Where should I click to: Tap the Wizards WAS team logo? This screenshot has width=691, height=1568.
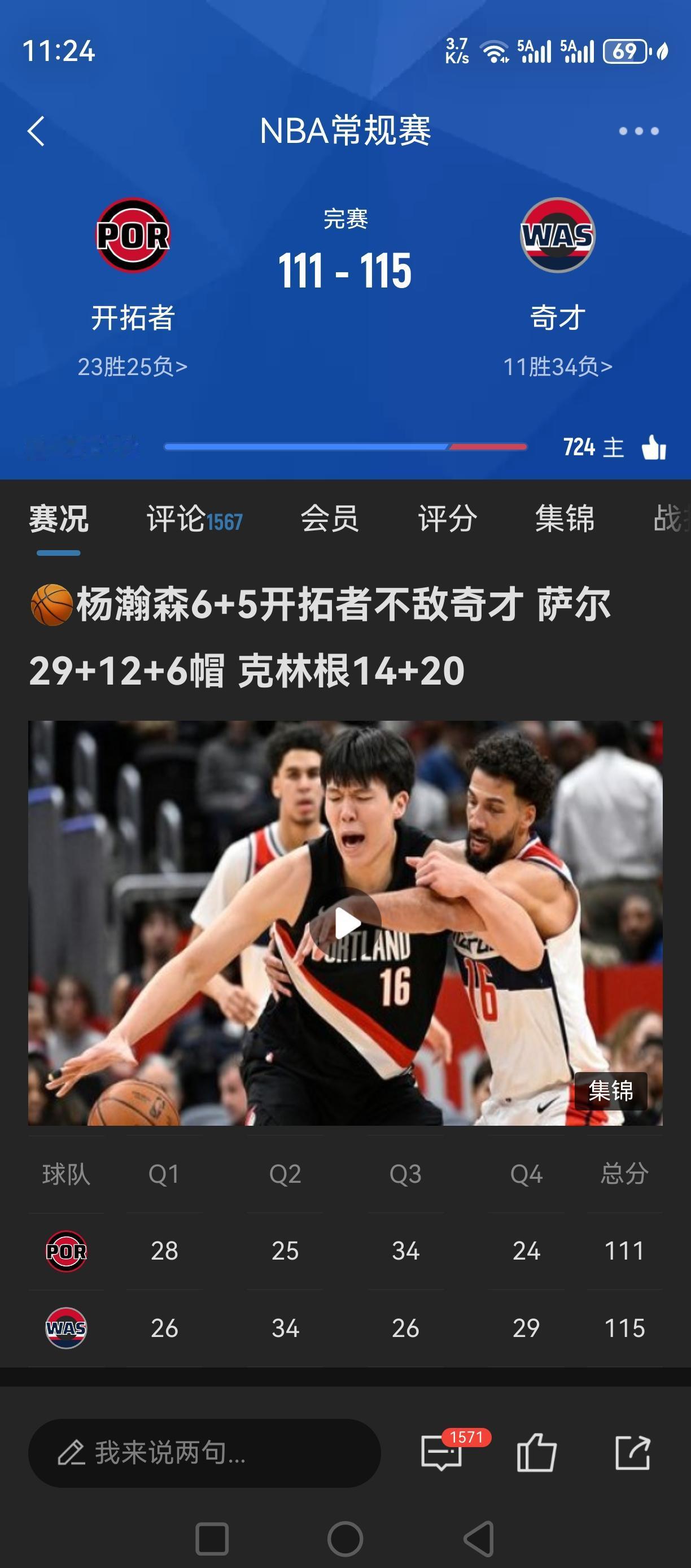click(557, 237)
